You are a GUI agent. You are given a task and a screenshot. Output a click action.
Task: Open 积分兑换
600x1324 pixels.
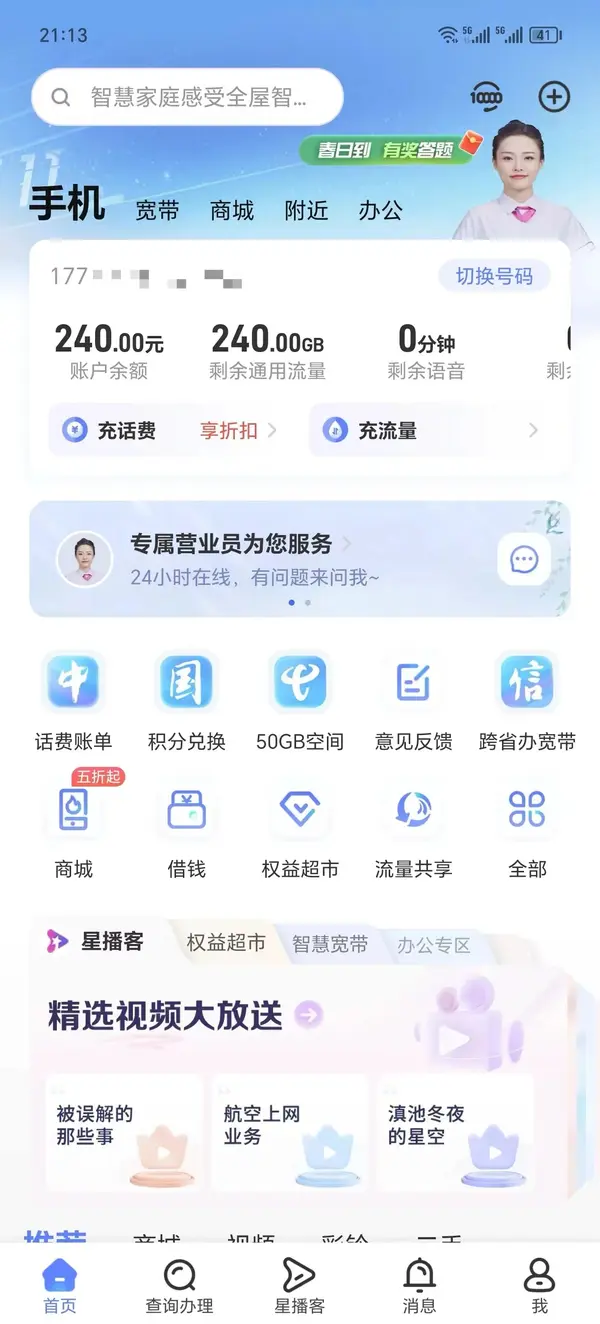(186, 700)
